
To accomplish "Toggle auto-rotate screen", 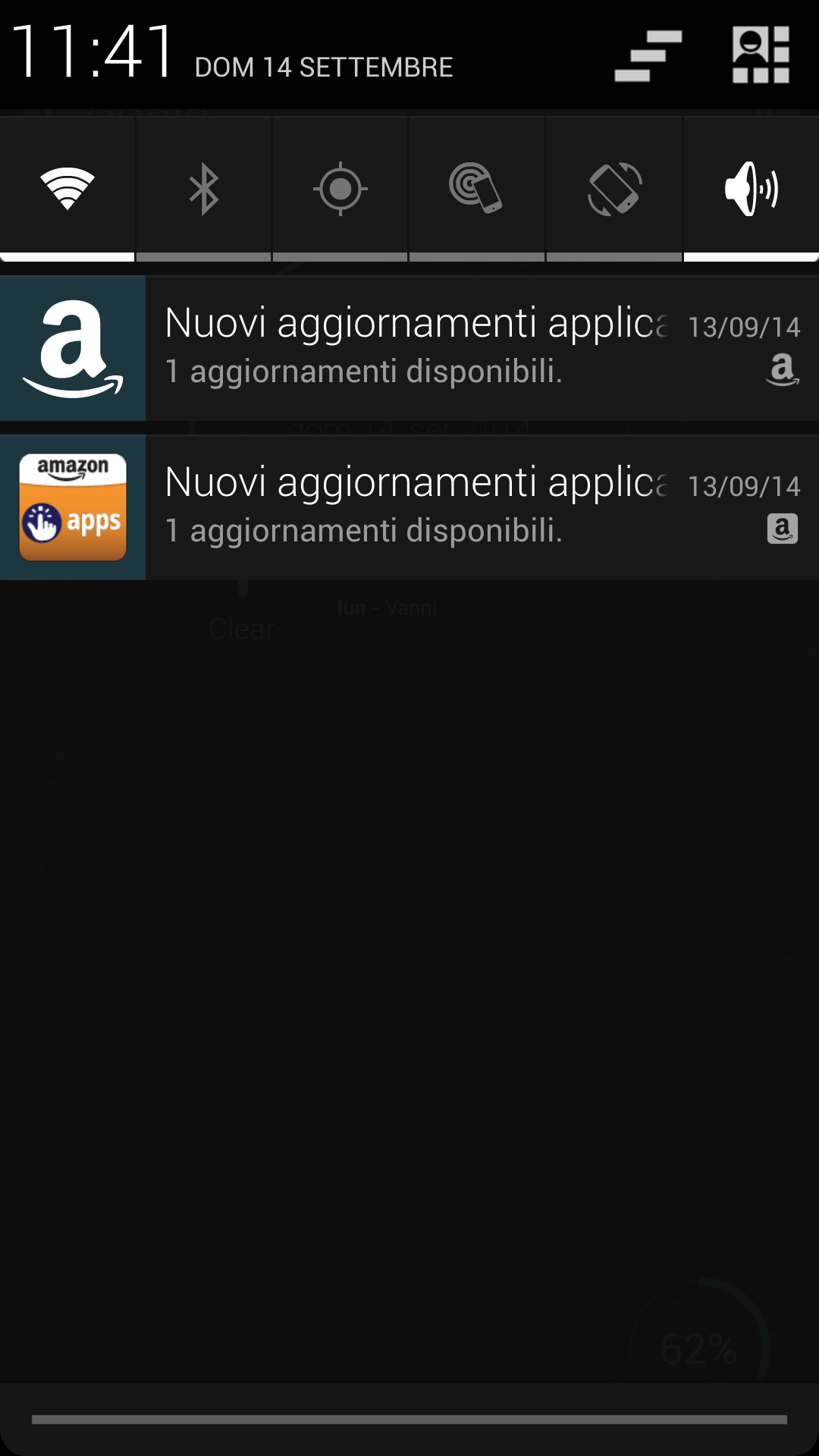I will 614,190.
